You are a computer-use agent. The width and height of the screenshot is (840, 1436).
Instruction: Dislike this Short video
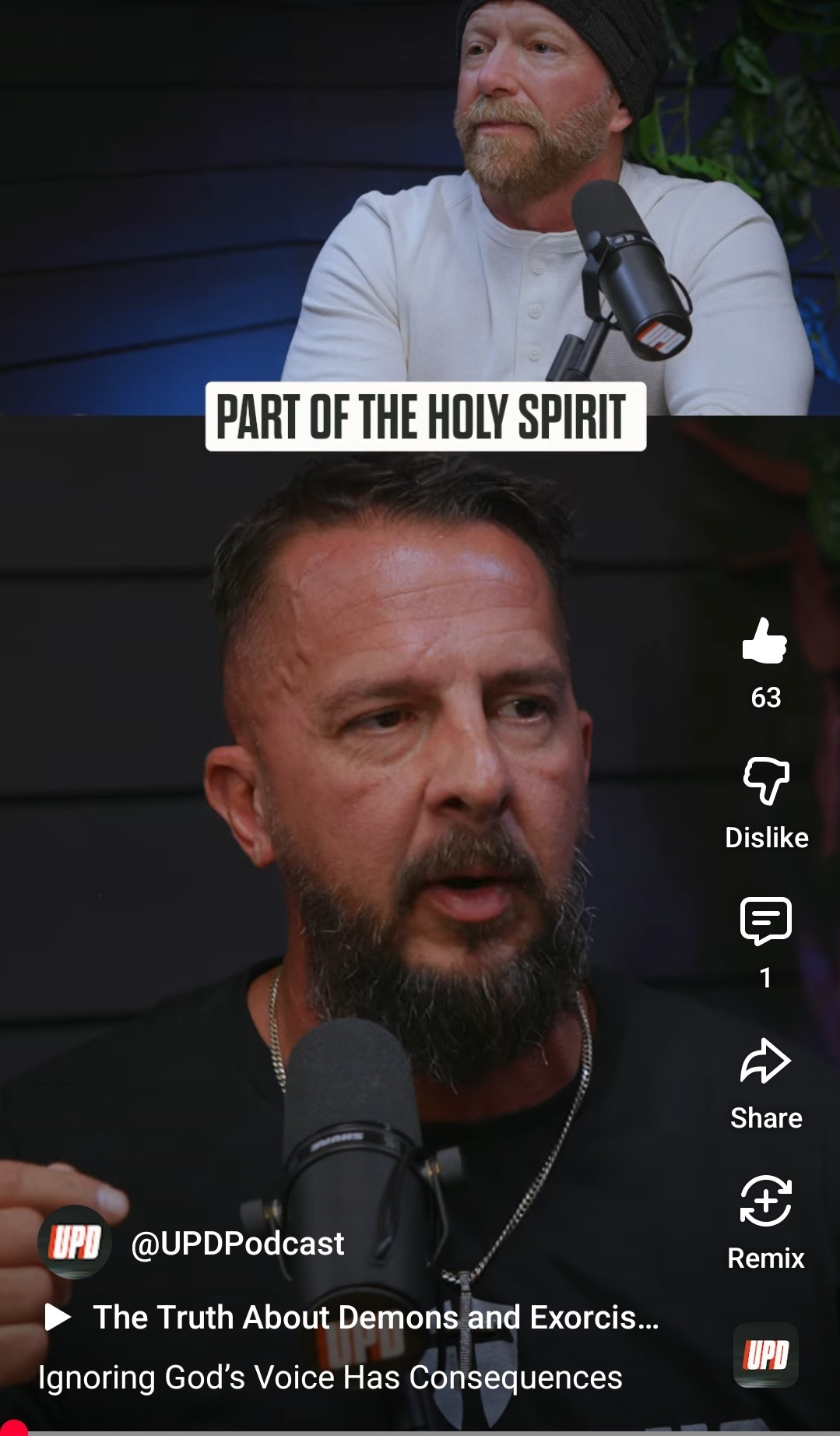(x=766, y=781)
